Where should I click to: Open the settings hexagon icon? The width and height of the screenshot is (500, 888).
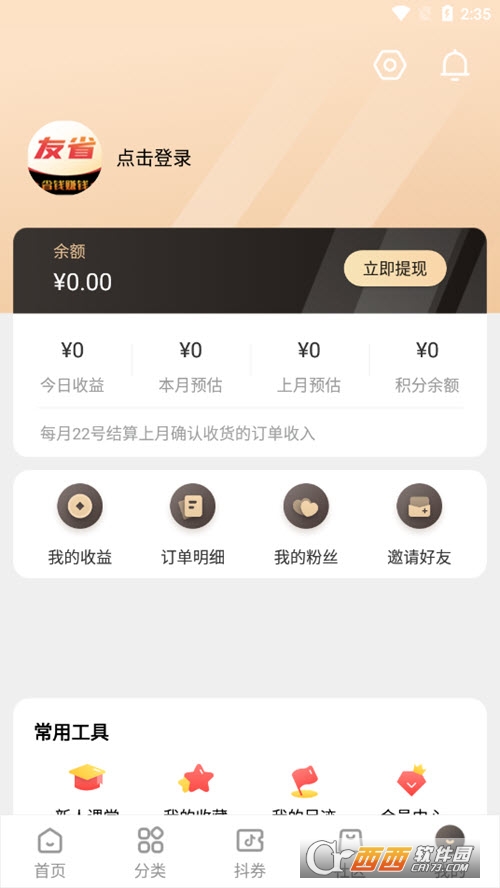tap(390, 65)
